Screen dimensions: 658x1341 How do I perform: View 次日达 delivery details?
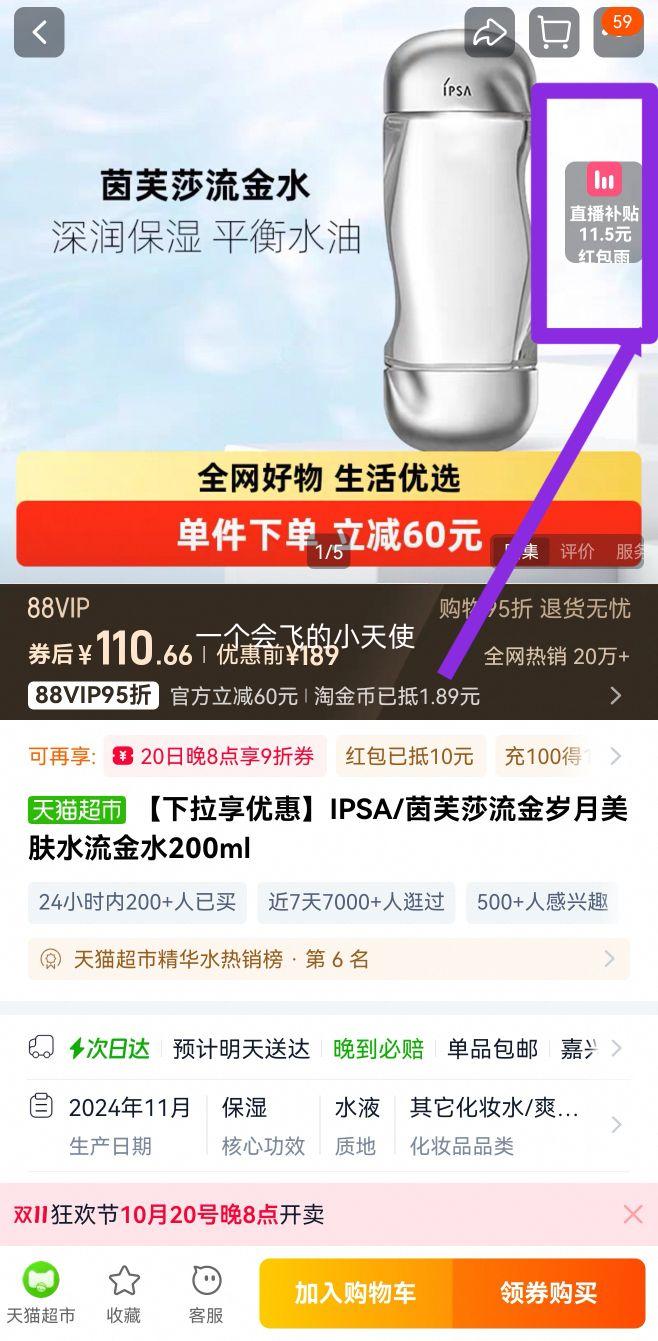pyautogui.click(x=110, y=1048)
